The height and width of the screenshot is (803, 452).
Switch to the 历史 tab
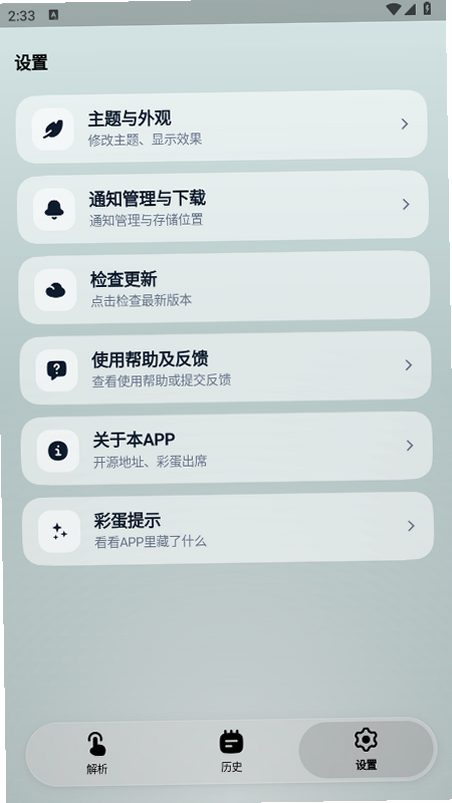231,752
